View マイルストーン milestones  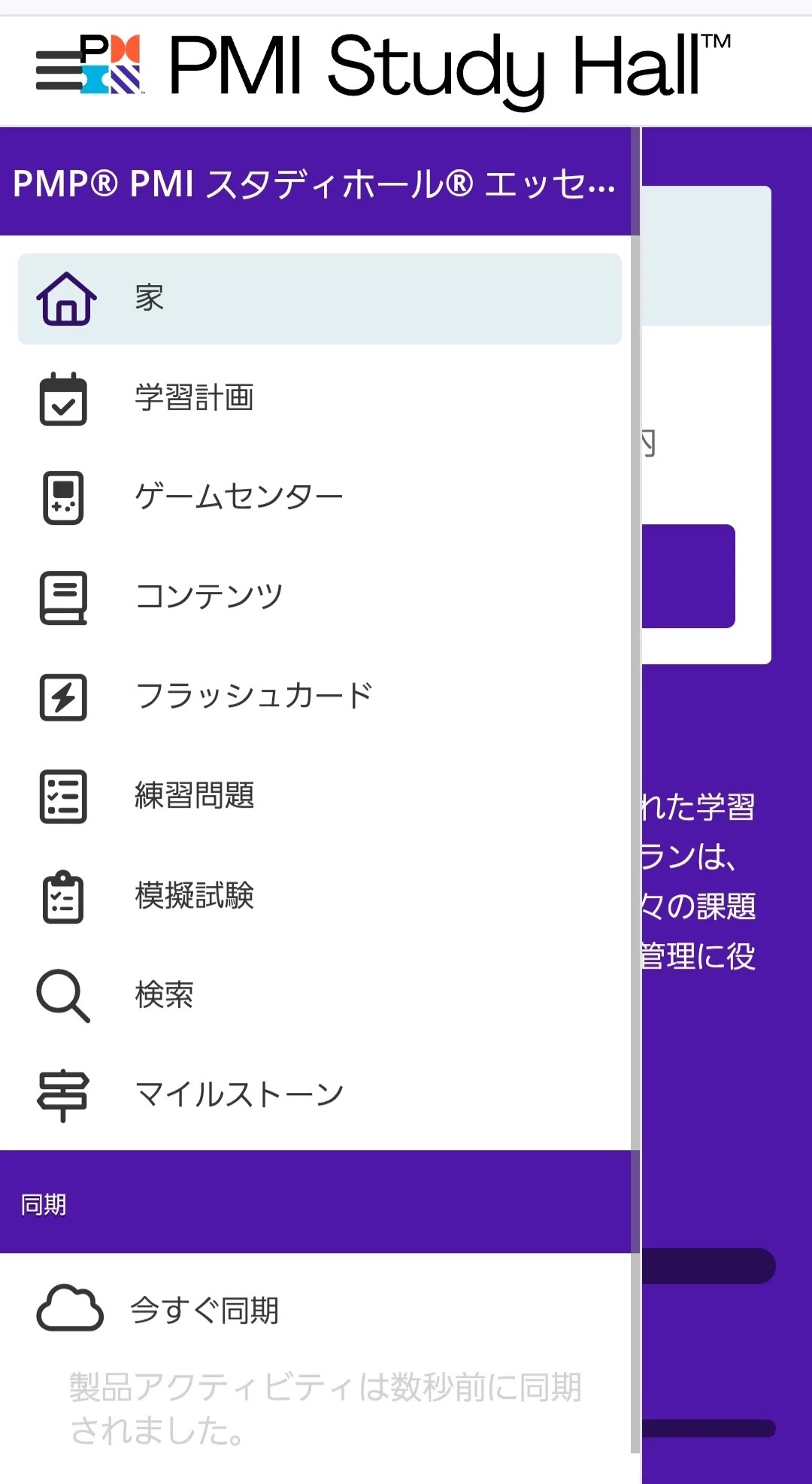click(320, 1094)
